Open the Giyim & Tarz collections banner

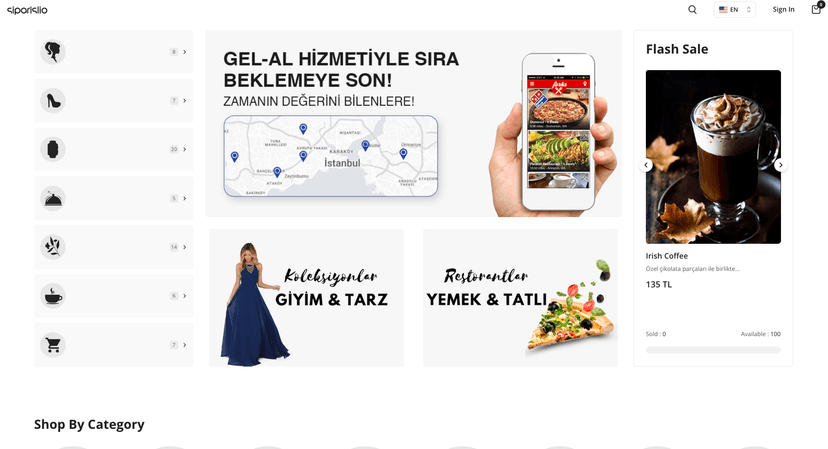(306, 298)
